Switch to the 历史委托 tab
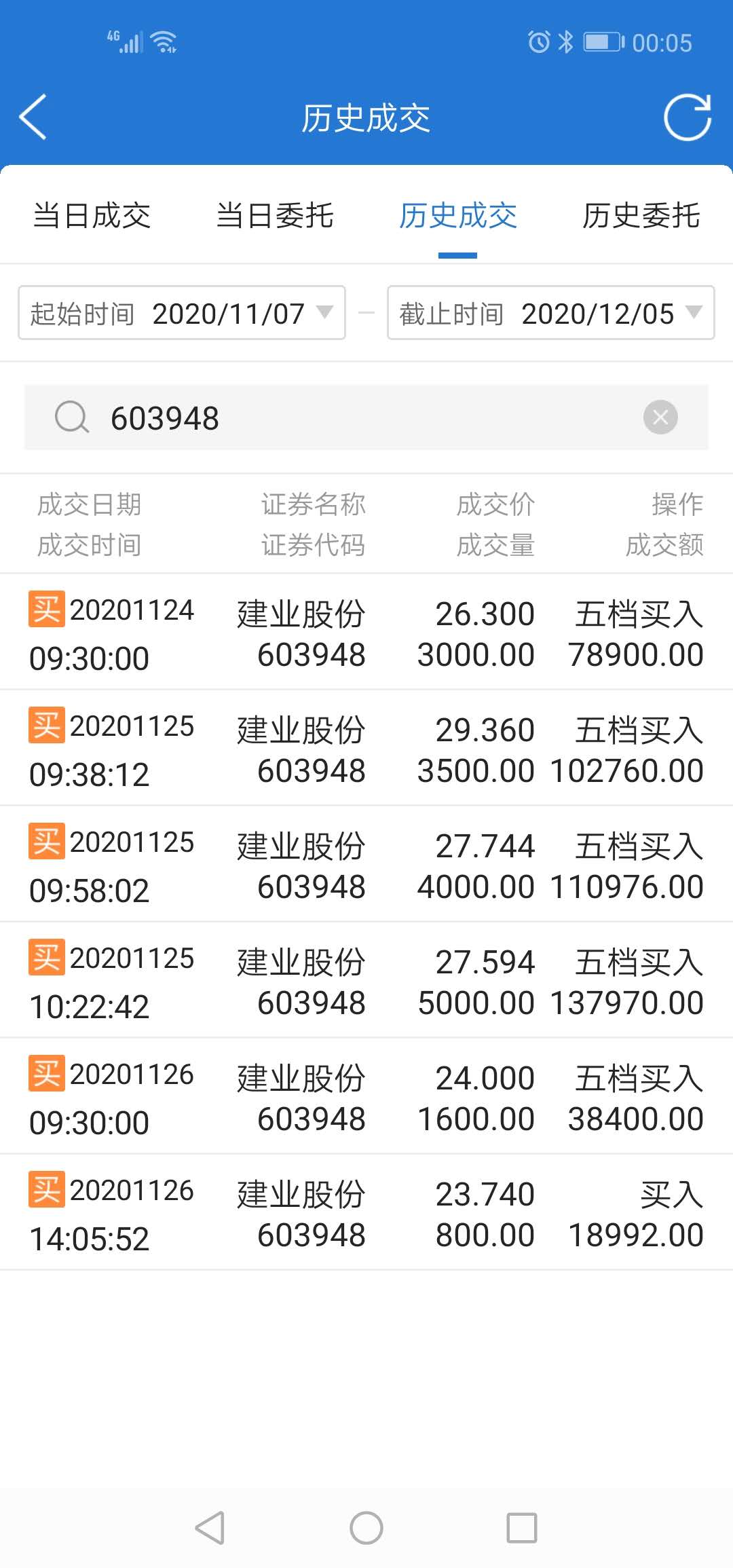This screenshot has height=1568, width=733. 641,216
